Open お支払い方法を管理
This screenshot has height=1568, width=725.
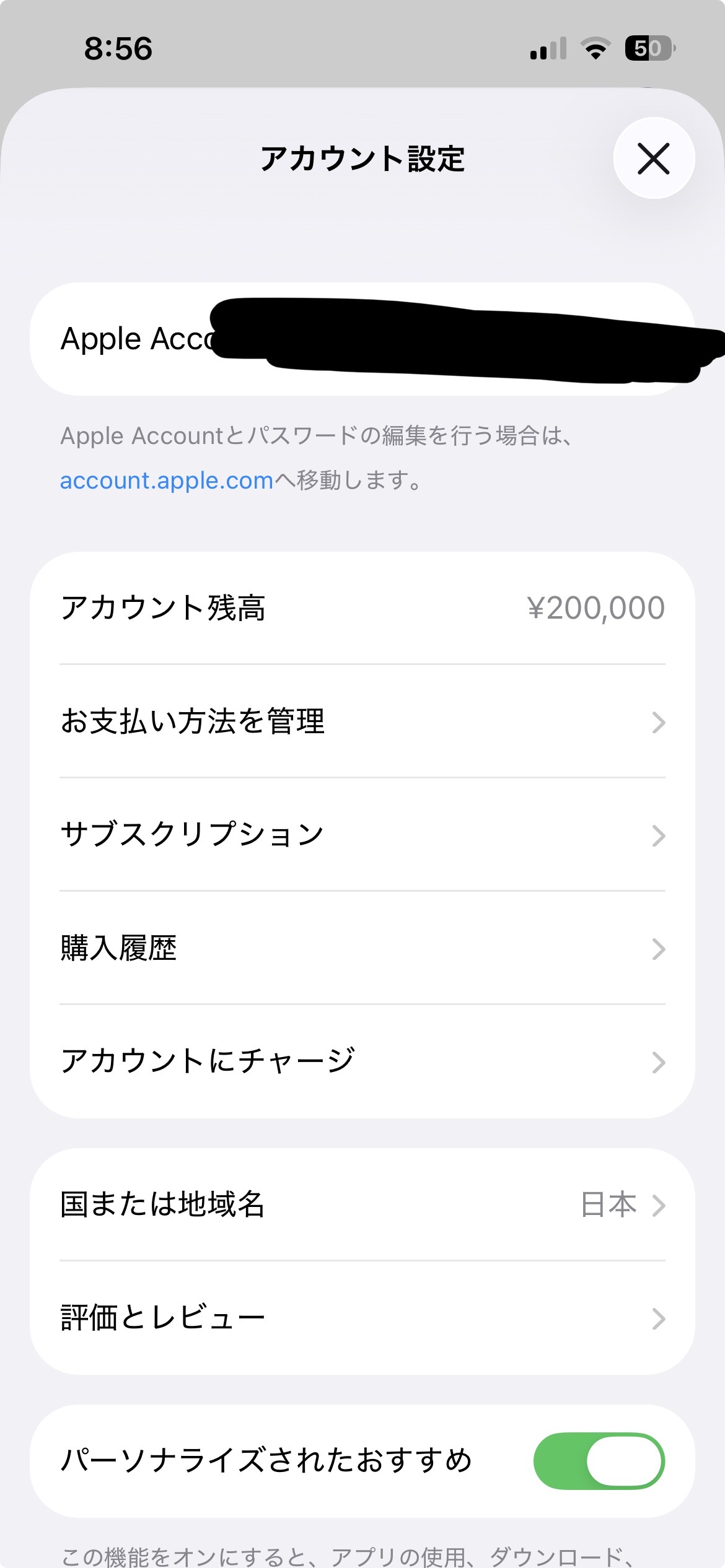[x=362, y=721]
